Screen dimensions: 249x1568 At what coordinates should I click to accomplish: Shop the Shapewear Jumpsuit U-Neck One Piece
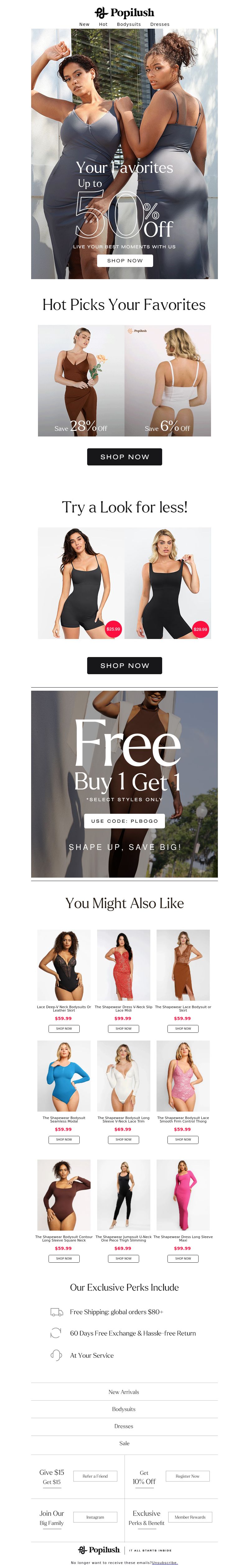coord(124,1258)
